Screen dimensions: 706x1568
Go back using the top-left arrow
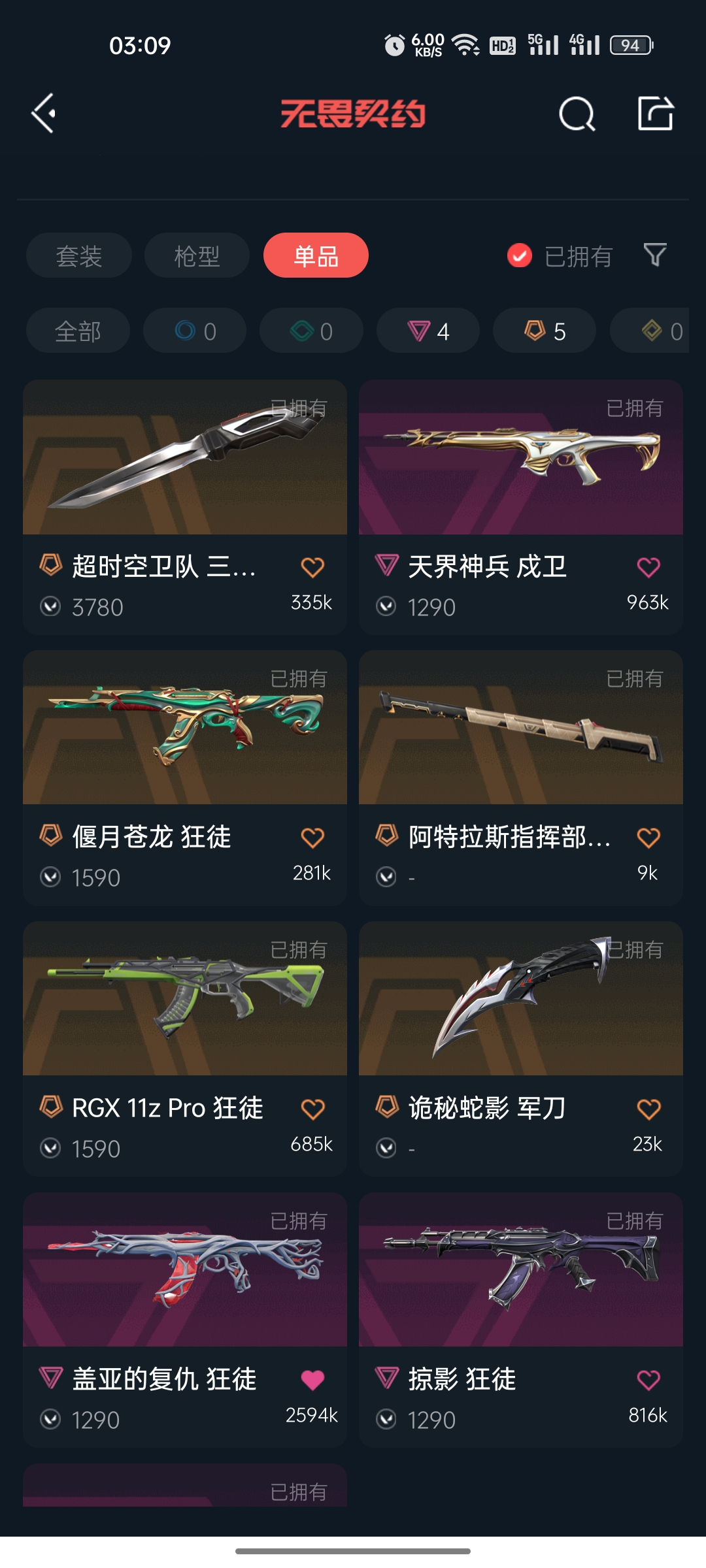tap(44, 114)
